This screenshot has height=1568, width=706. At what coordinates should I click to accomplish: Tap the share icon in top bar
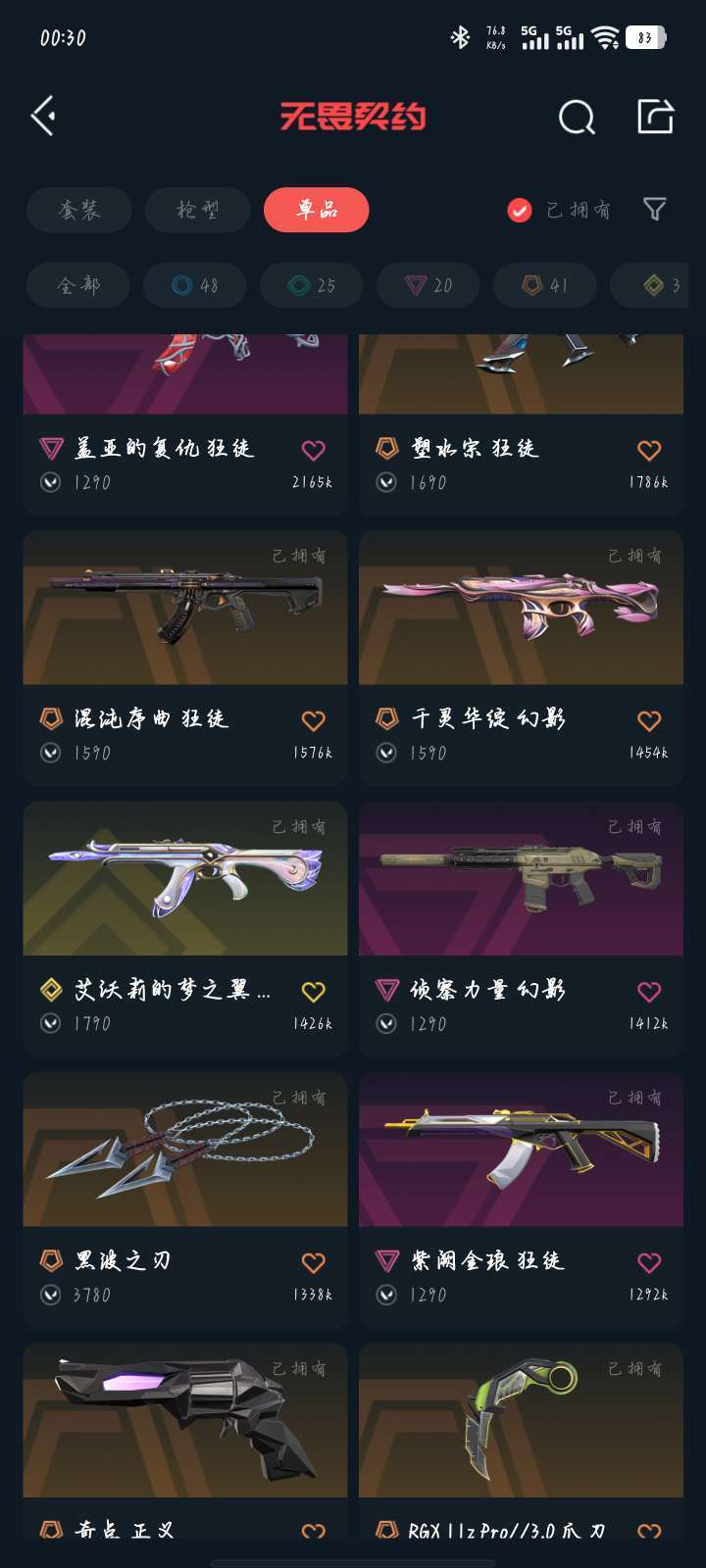point(655,116)
